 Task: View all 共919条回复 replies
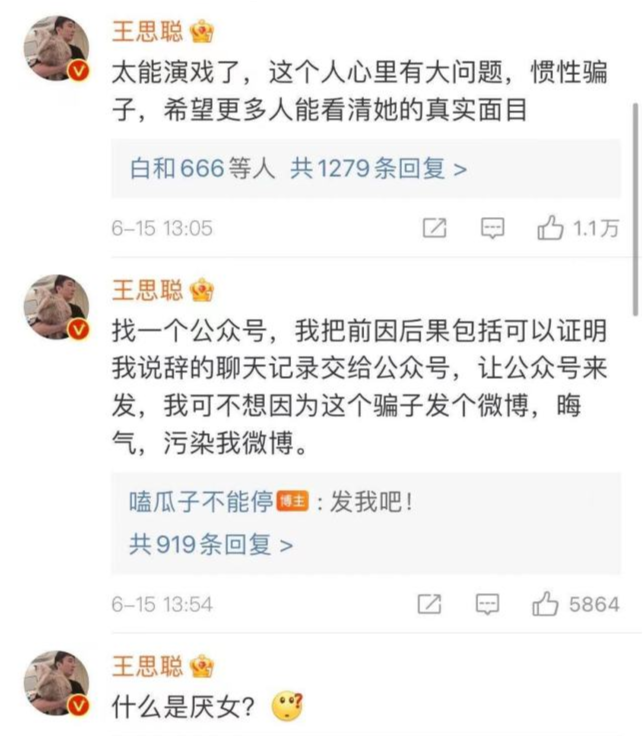[x=210, y=545]
